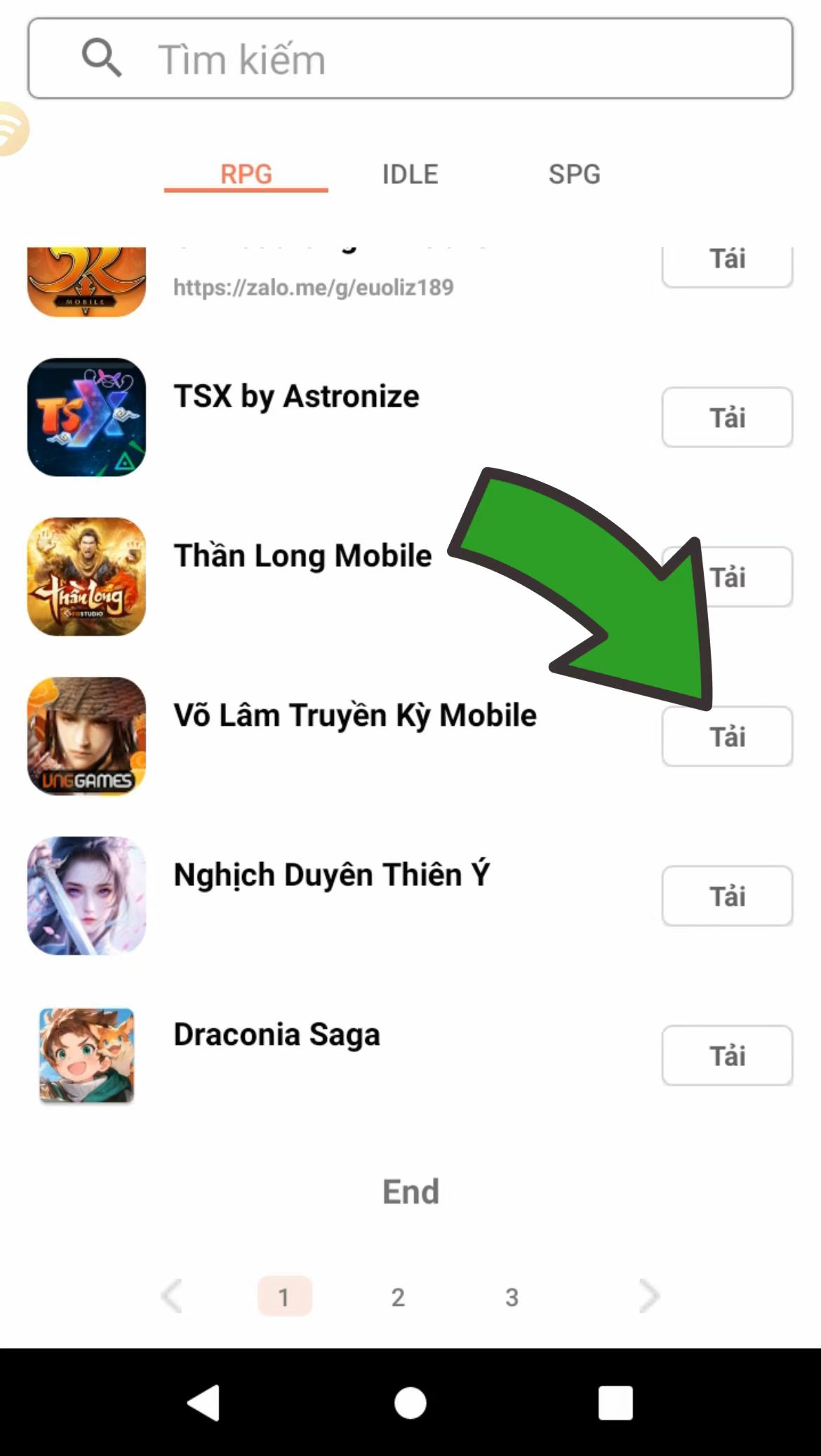Tap the next page arrow
This screenshot has height=1456, width=821.
coord(649,1295)
